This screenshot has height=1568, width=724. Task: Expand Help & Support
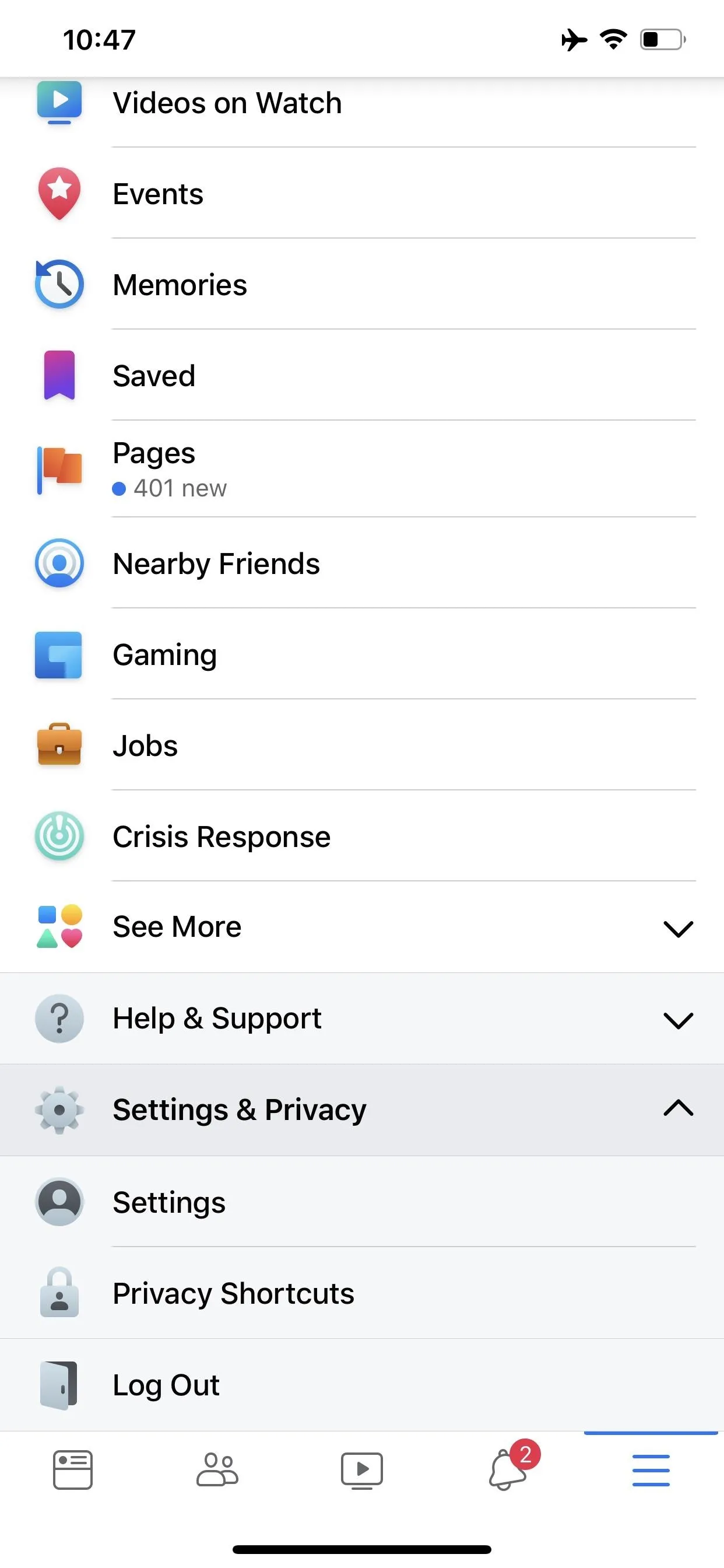click(362, 1019)
